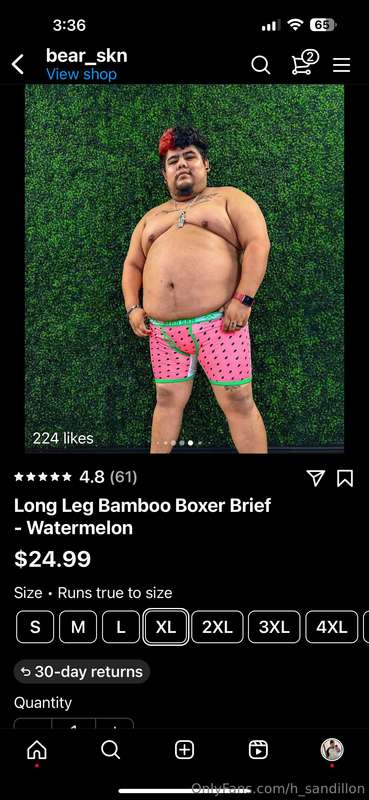Go back using the top-left arrow
The height and width of the screenshot is (800, 369).
click(x=18, y=65)
